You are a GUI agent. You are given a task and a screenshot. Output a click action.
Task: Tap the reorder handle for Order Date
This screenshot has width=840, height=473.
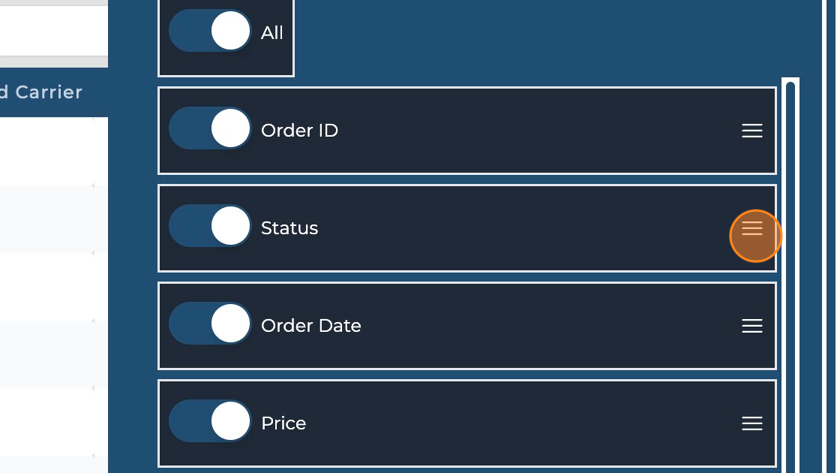752,326
